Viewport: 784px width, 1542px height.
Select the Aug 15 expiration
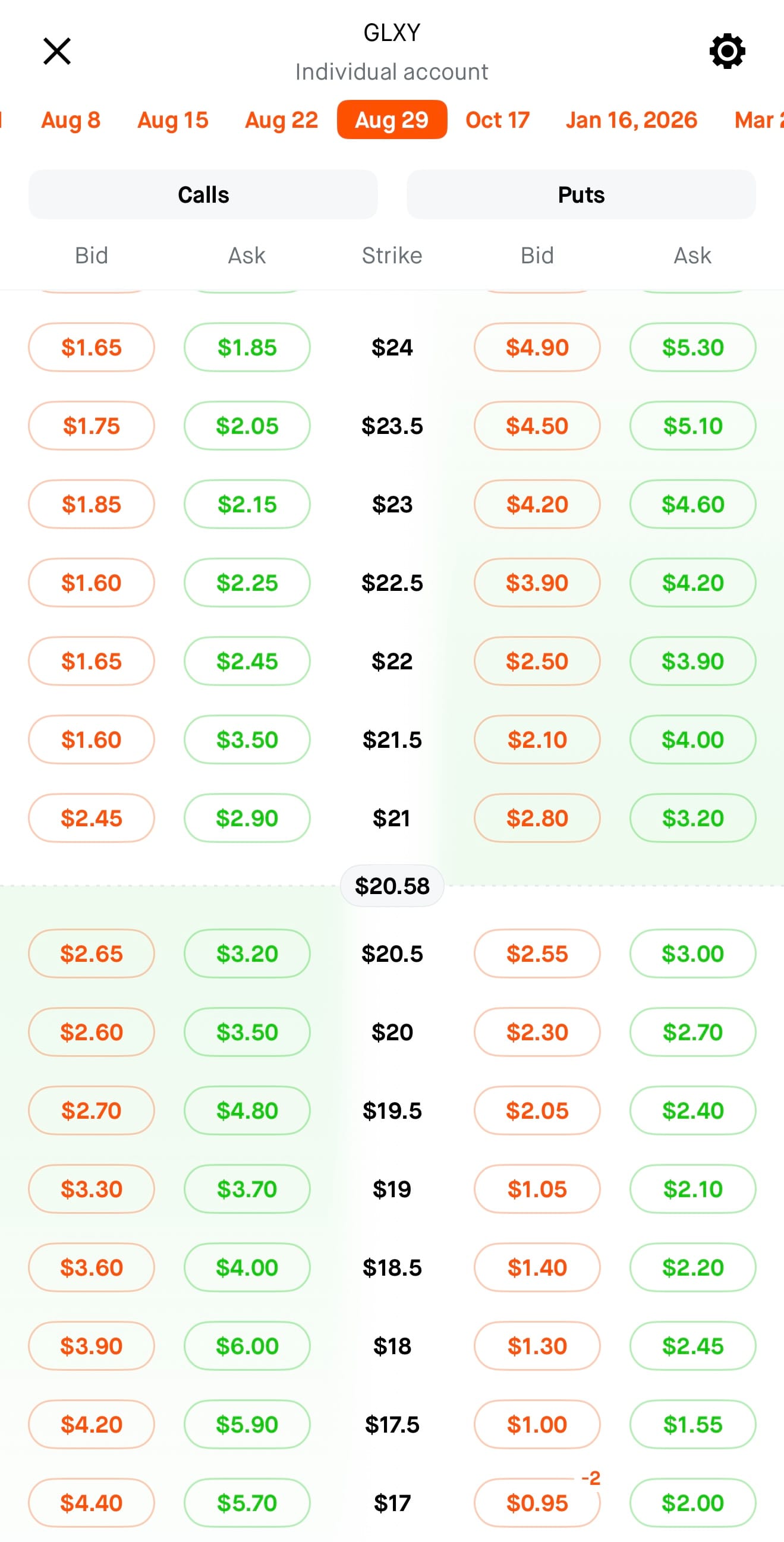coord(173,119)
